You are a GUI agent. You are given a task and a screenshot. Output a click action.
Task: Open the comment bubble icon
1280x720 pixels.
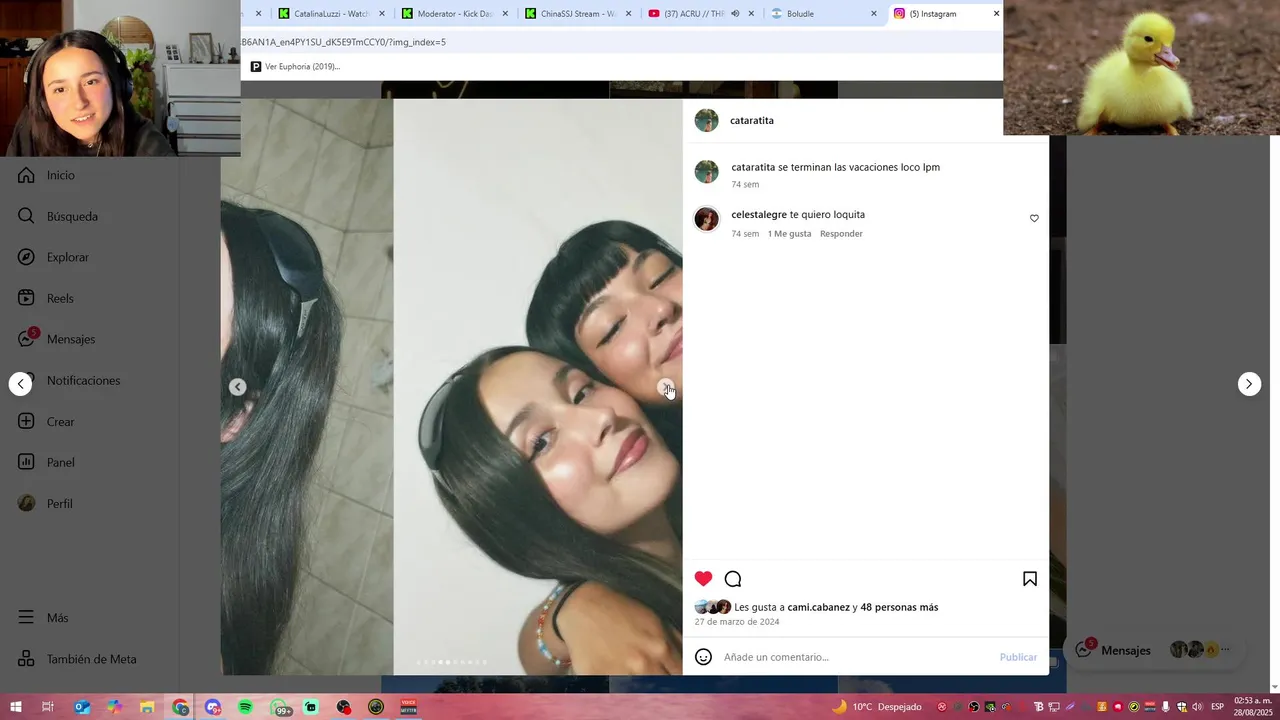tap(733, 579)
